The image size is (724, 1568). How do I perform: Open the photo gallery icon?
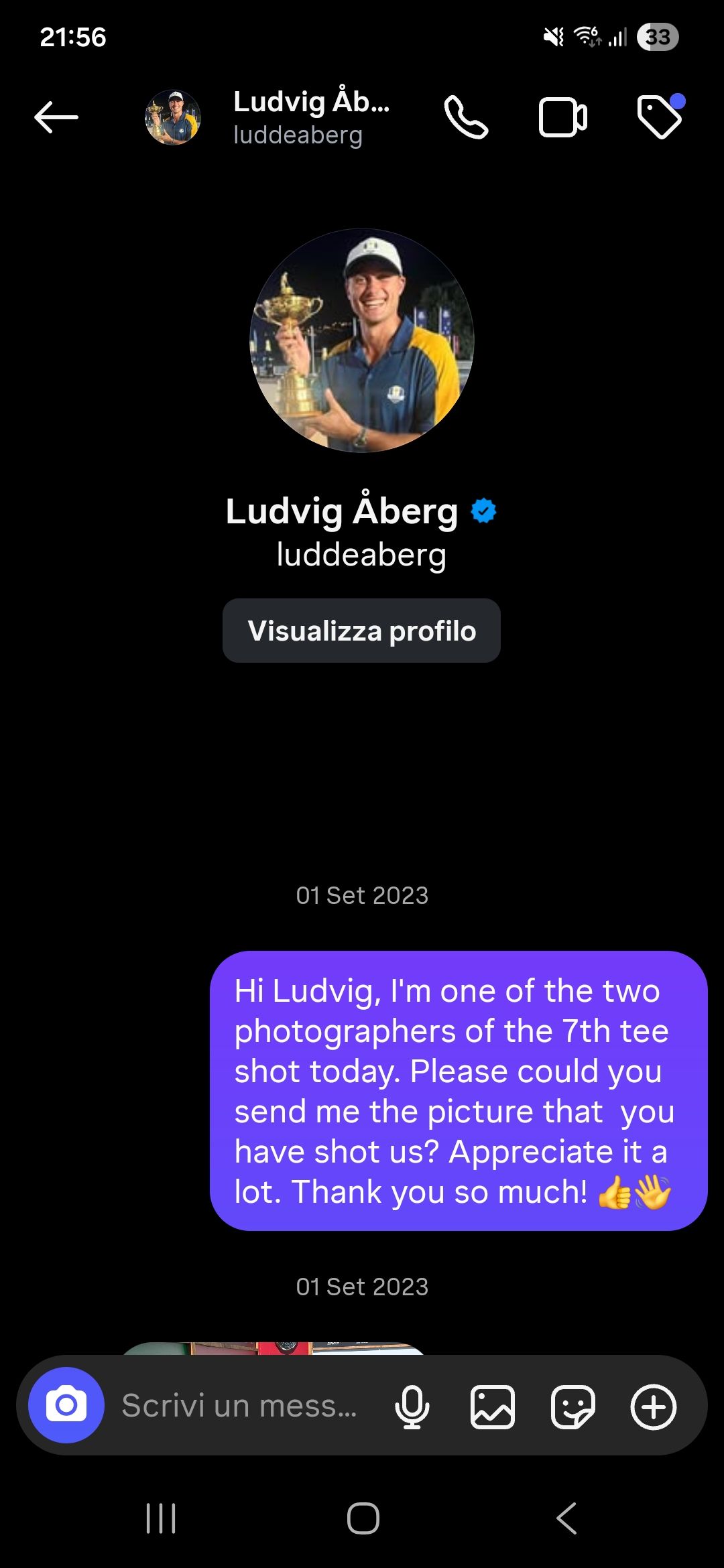[x=493, y=1407]
